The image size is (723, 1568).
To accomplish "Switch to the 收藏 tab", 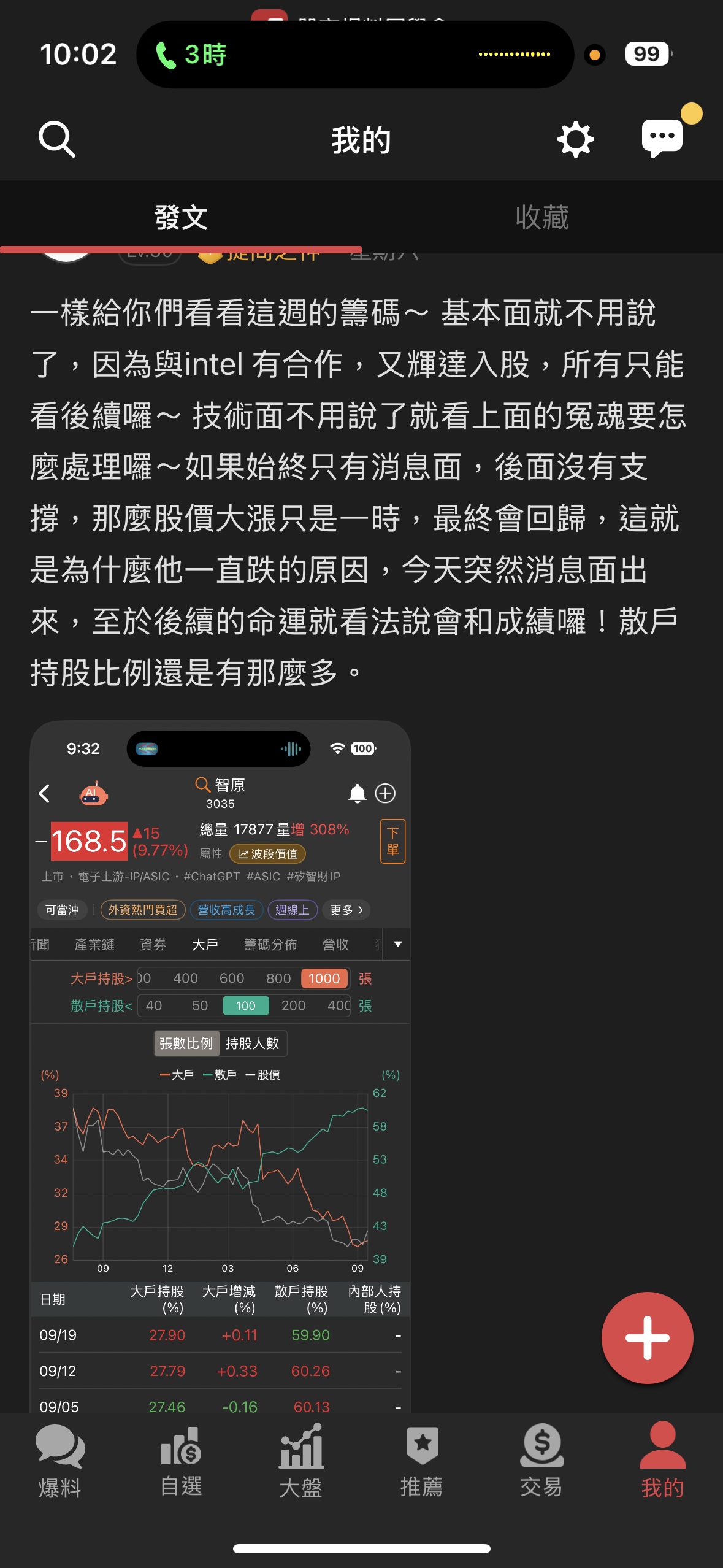I will point(542,217).
